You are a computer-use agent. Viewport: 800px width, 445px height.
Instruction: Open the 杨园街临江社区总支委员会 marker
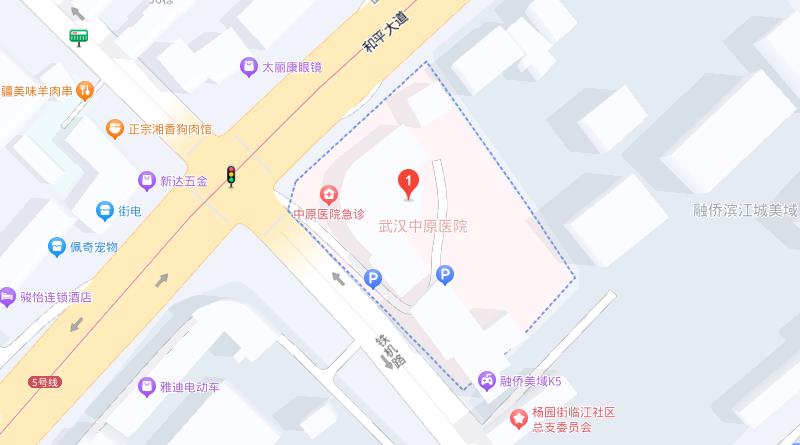click(519, 417)
